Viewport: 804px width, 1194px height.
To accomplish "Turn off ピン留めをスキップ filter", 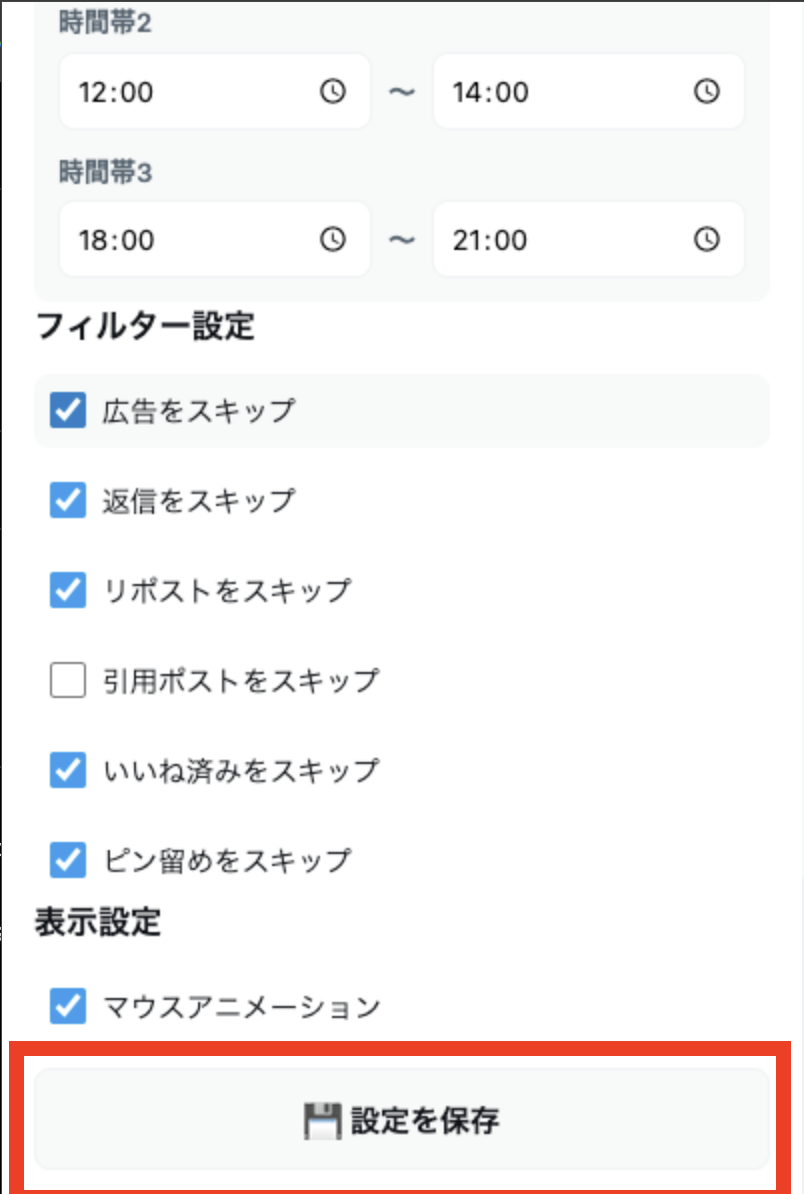I will [68, 859].
